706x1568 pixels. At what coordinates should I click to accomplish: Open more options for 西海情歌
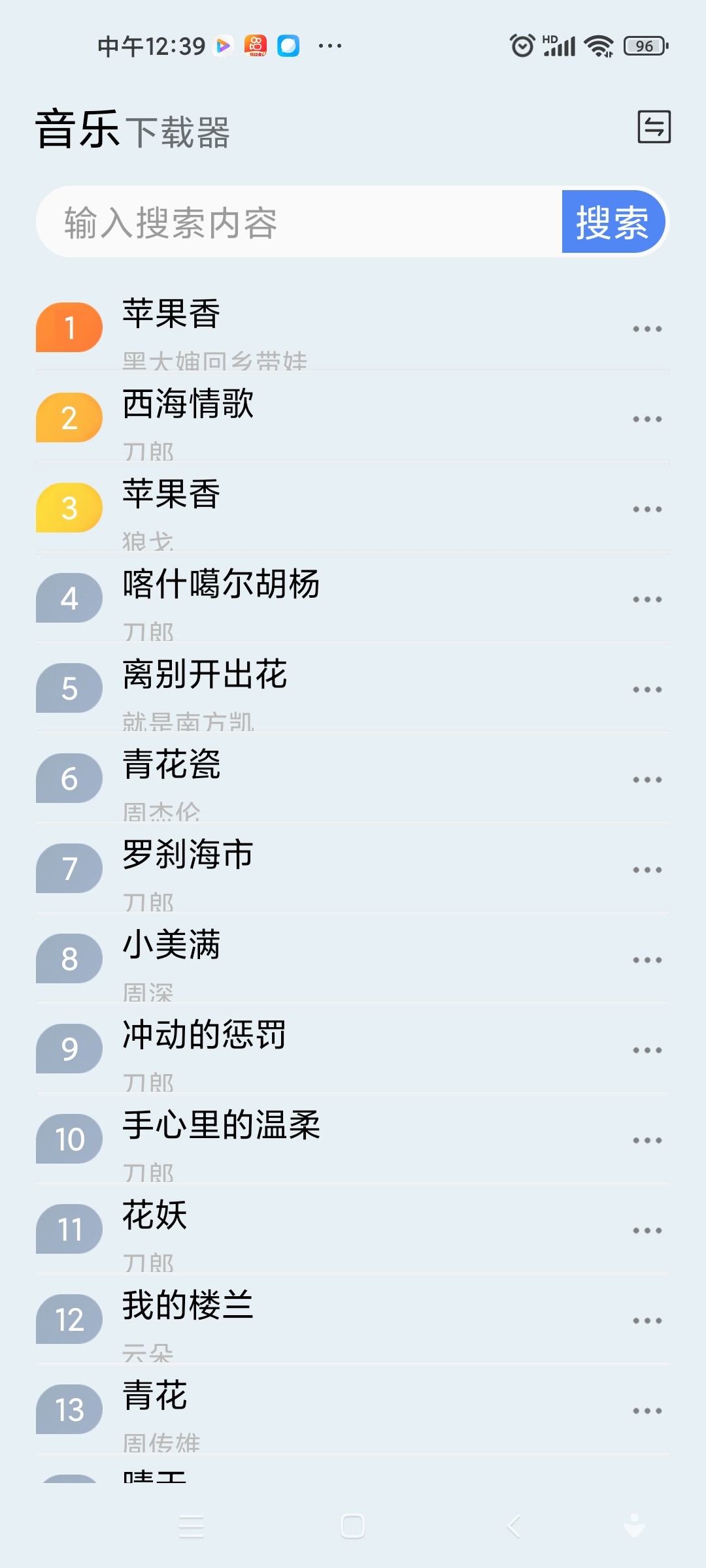click(x=647, y=419)
